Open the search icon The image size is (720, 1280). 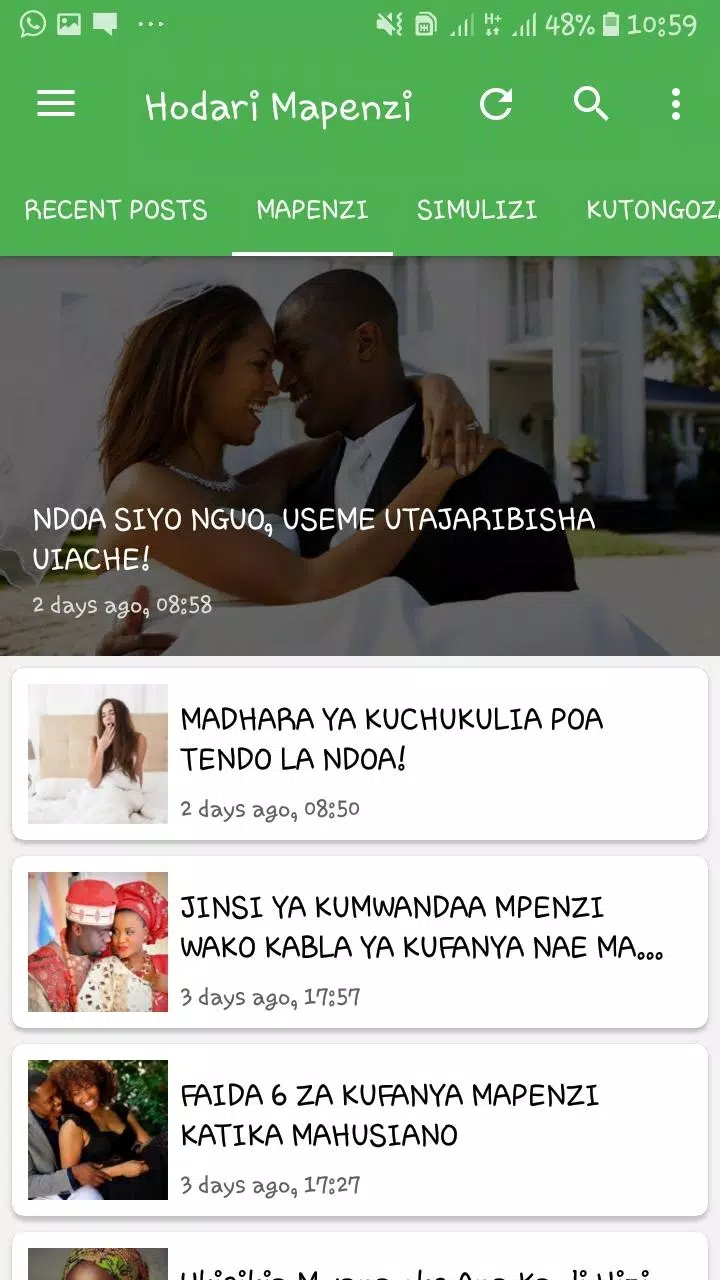point(591,104)
